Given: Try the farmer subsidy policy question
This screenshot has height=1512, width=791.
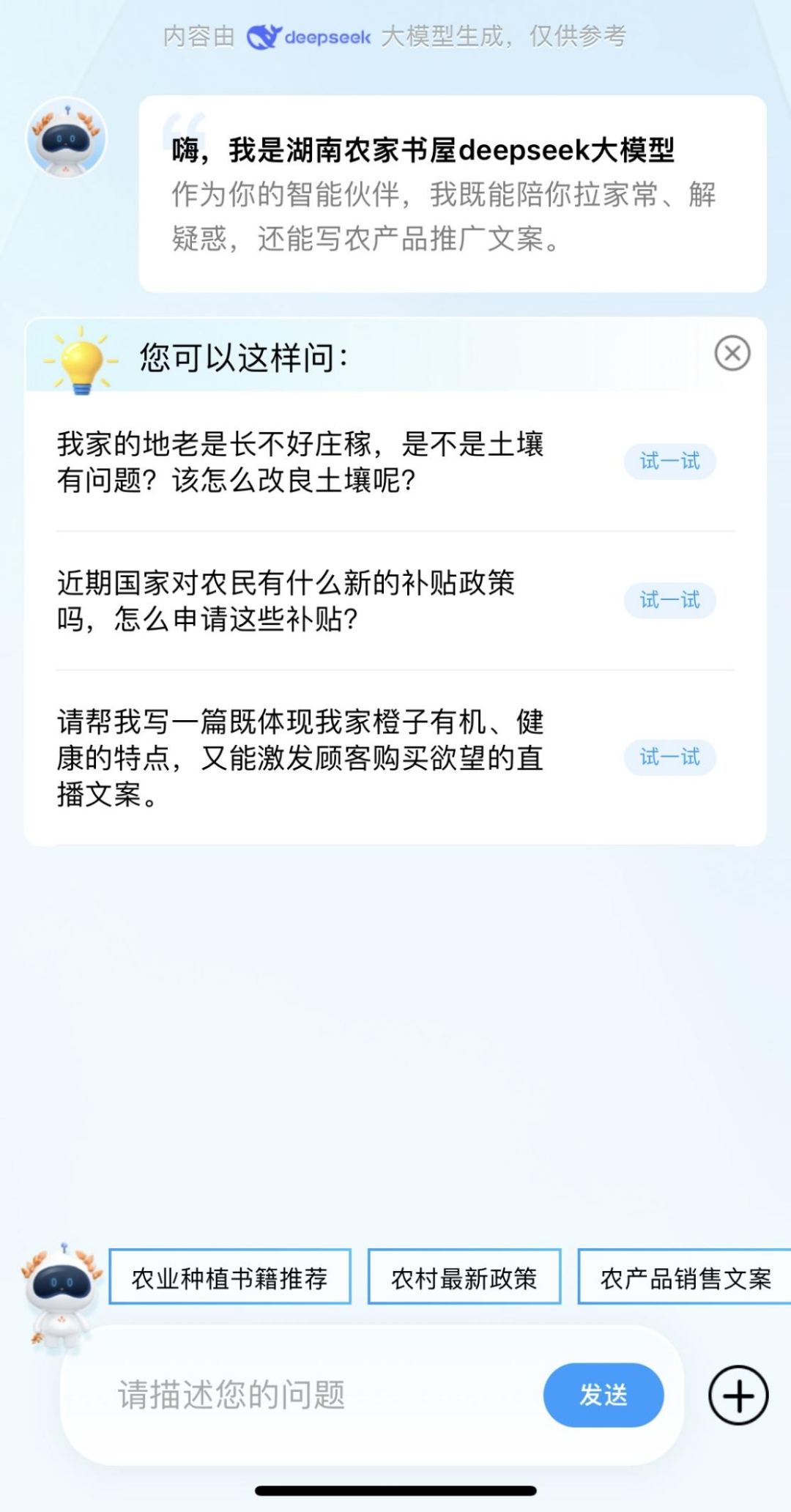Looking at the screenshot, I should [669, 601].
